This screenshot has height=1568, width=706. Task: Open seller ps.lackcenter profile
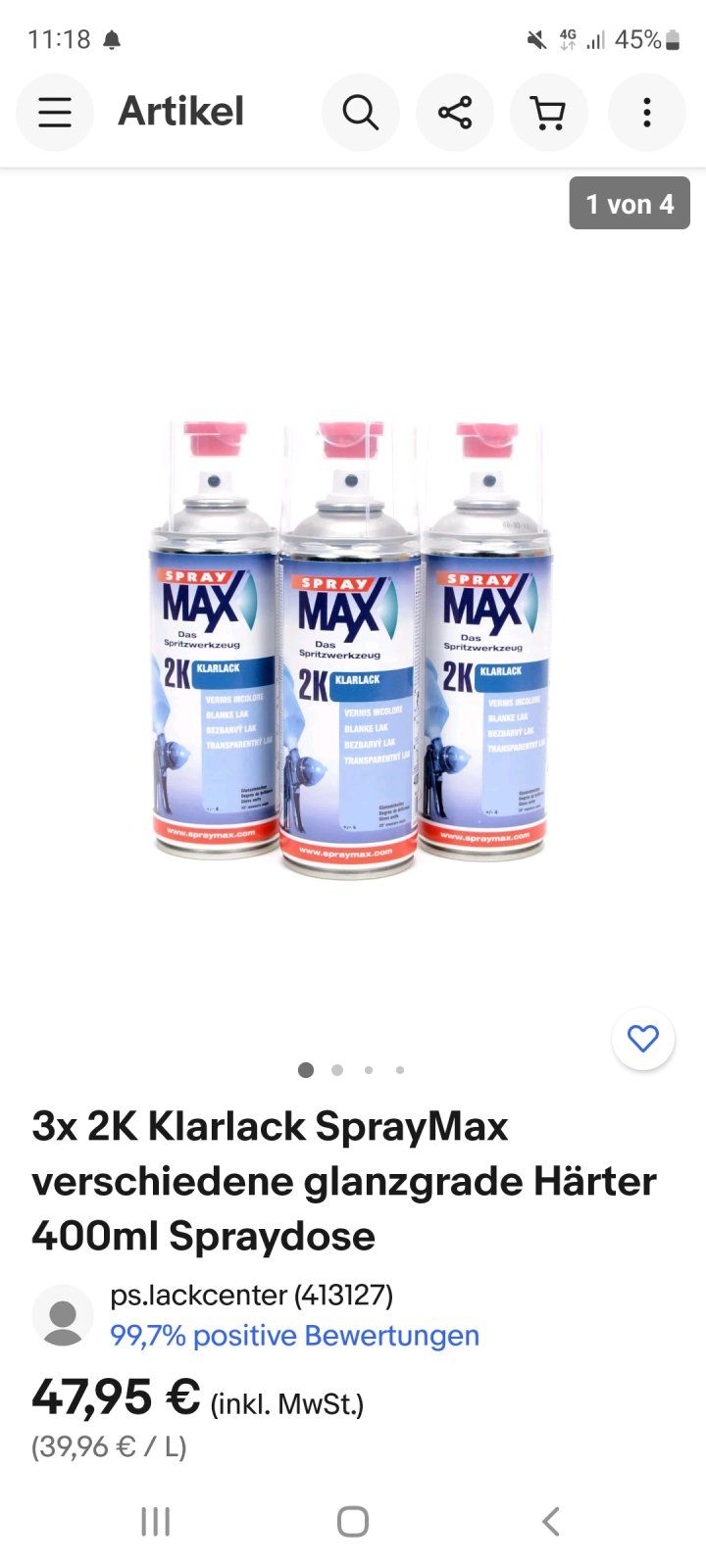(x=251, y=1296)
